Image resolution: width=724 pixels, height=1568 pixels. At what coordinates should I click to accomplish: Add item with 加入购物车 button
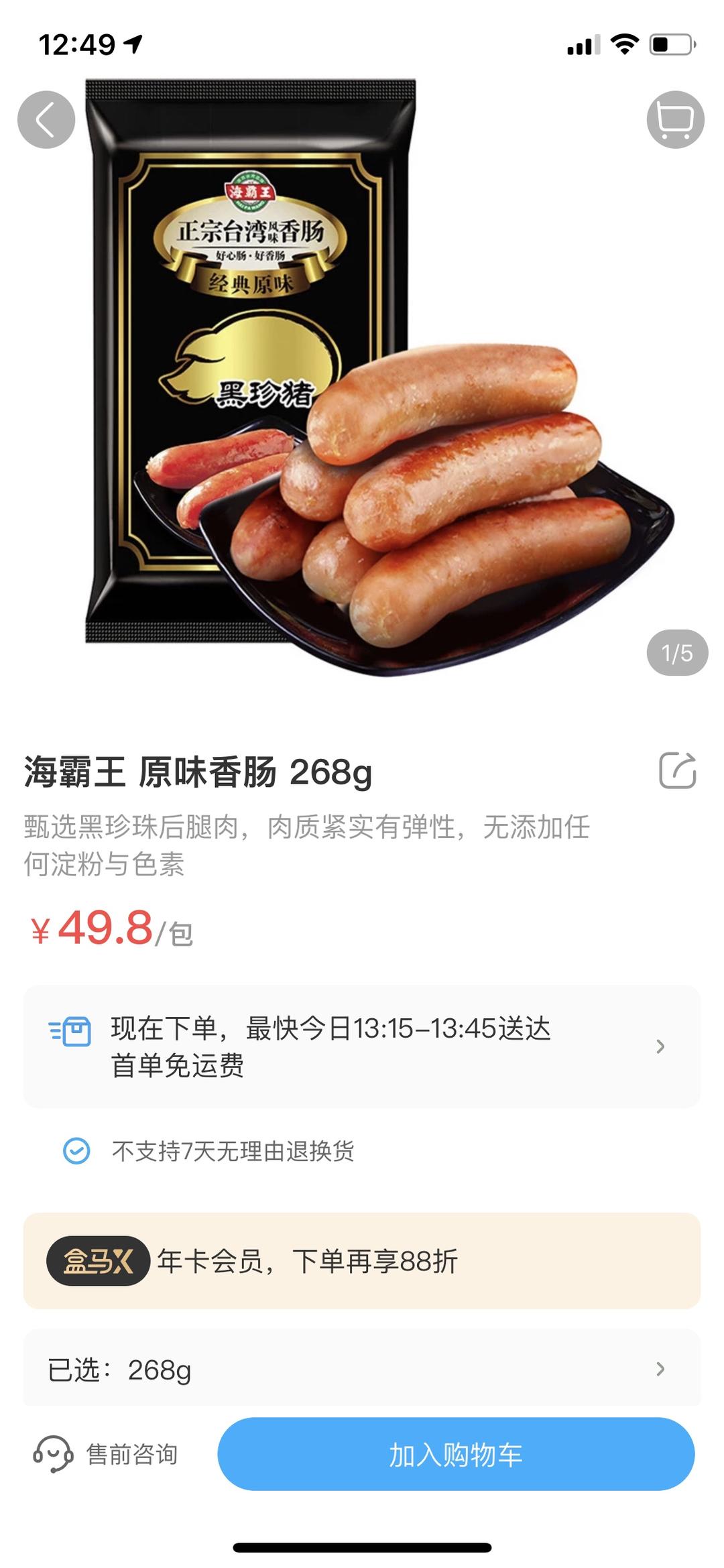tap(456, 1454)
